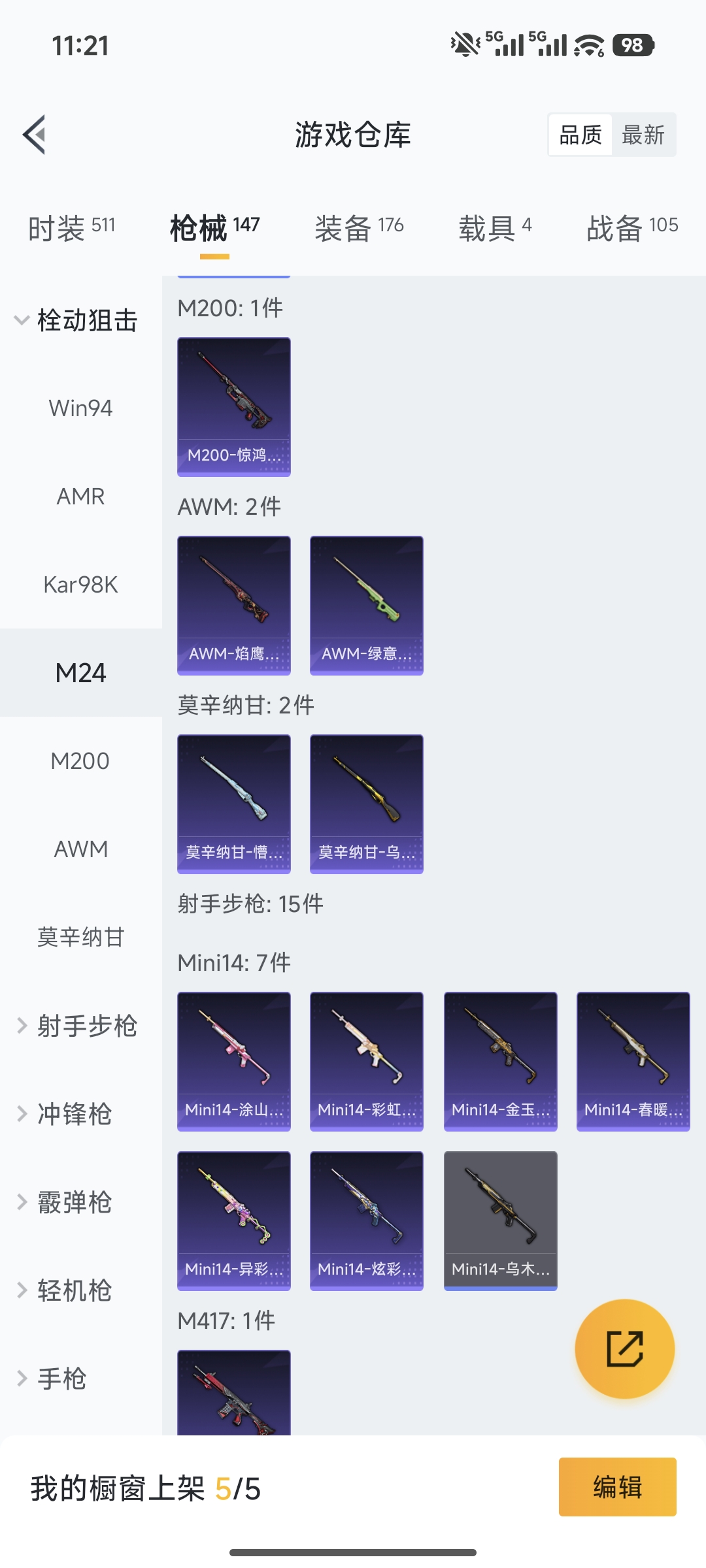Open the yellow share/export button
Screen dimensions: 706x1568
click(x=625, y=1347)
